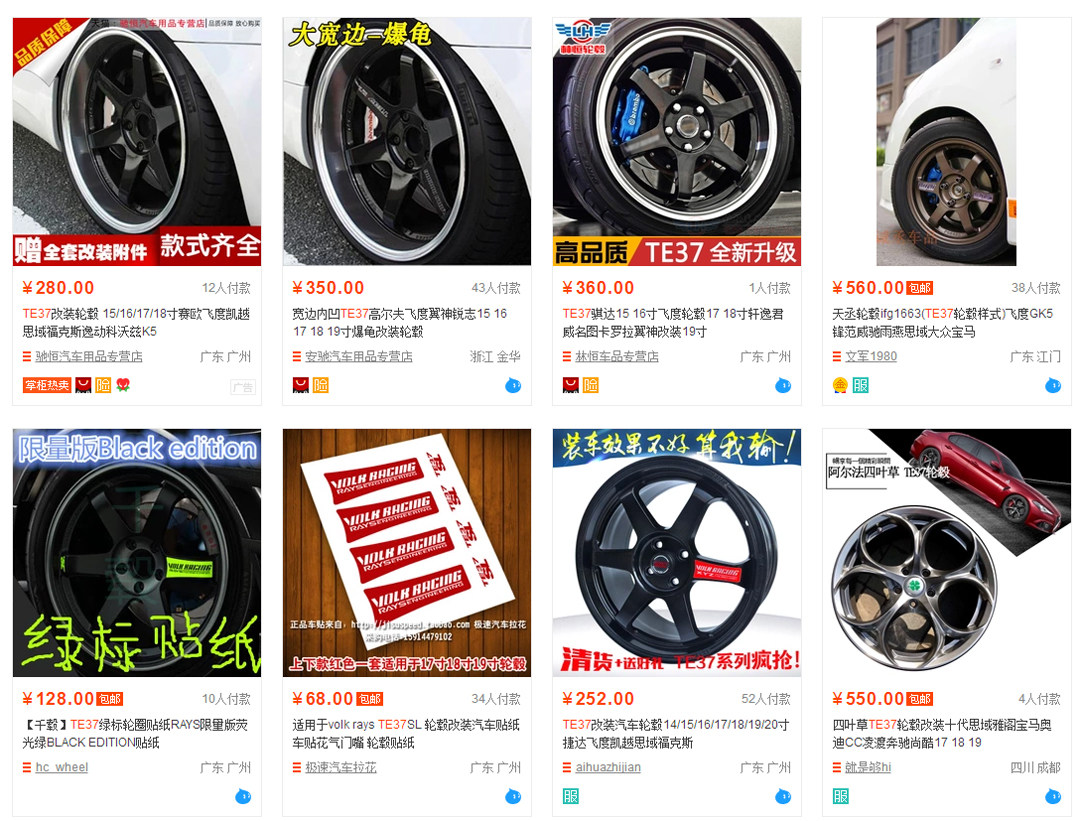Screen dimensions: 1080x821
Task: Visit the 驰恒汽车用品专营店 shop
Action: [89, 356]
